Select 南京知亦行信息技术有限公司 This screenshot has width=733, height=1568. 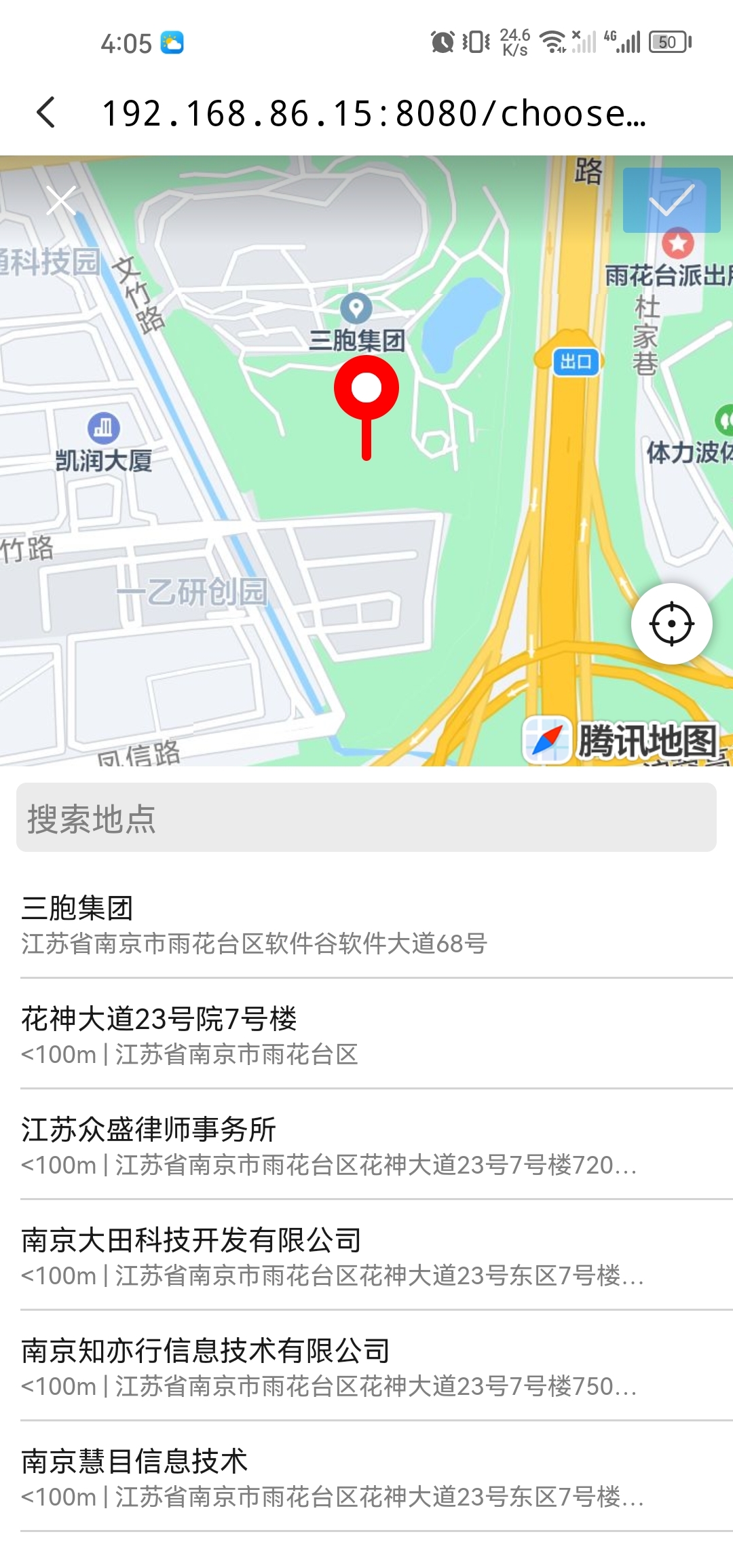tap(366, 1366)
